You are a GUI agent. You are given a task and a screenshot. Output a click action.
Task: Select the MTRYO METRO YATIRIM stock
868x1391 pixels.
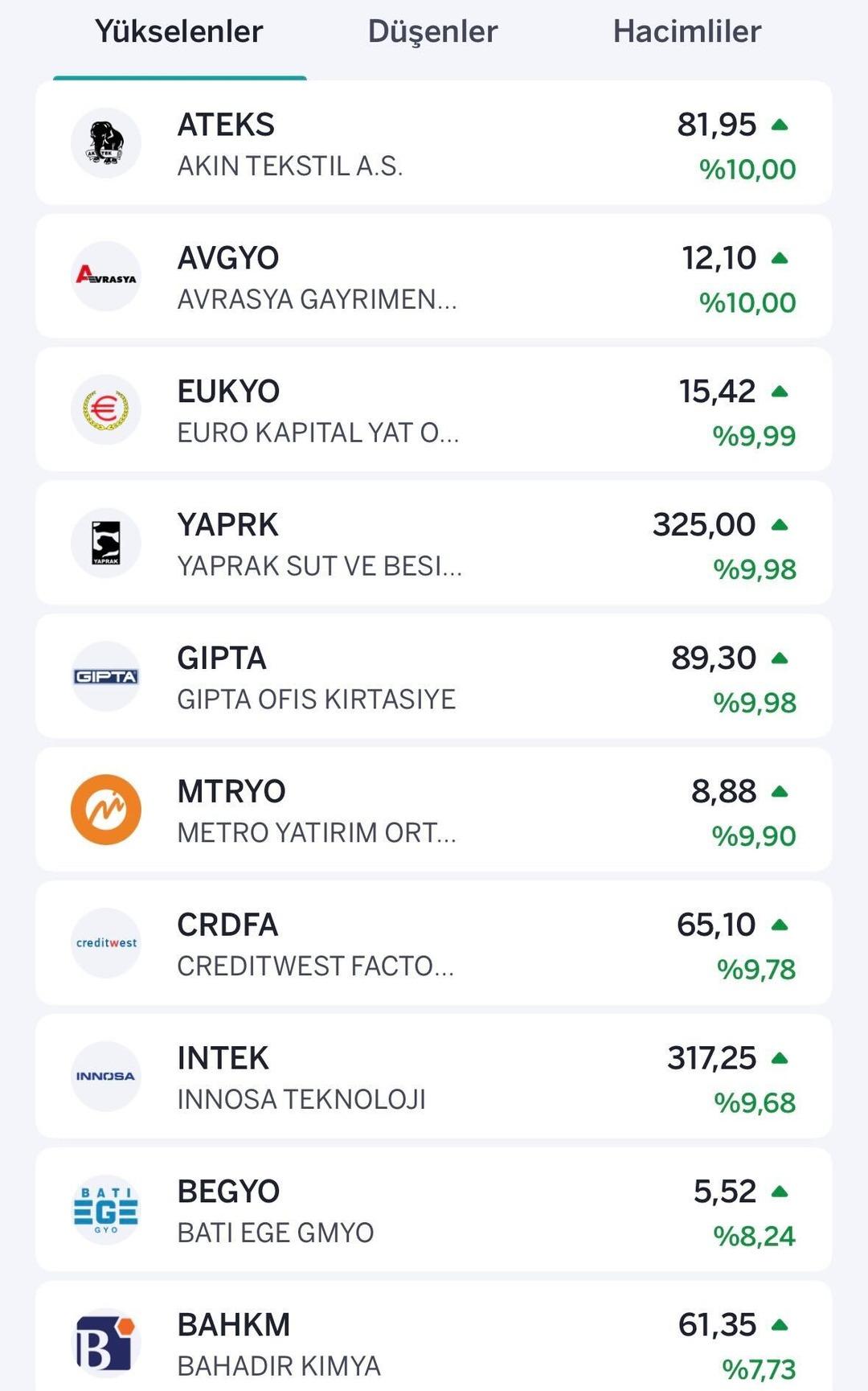tap(434, 809)
